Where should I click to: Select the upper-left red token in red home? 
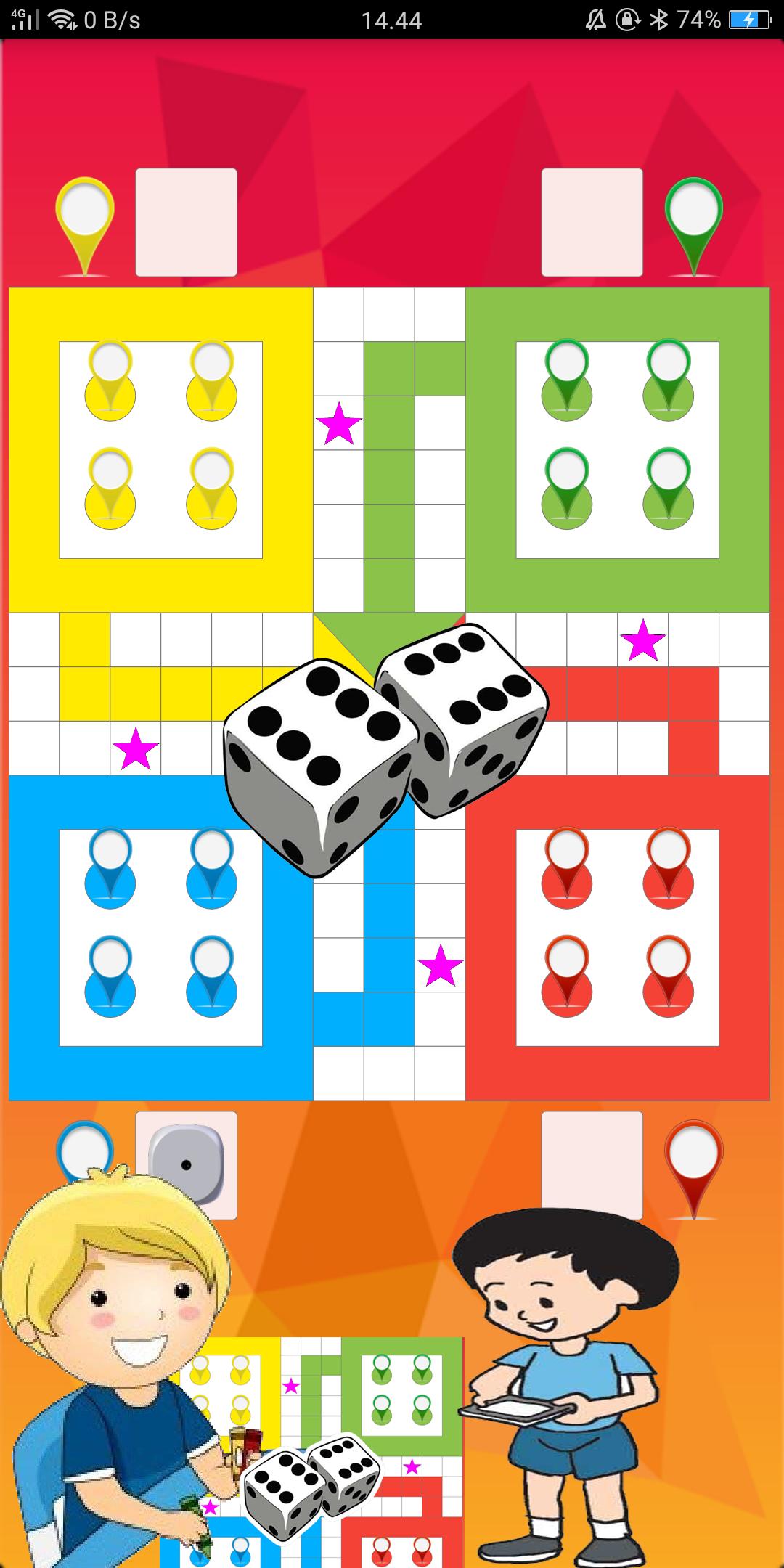point(566,867)
